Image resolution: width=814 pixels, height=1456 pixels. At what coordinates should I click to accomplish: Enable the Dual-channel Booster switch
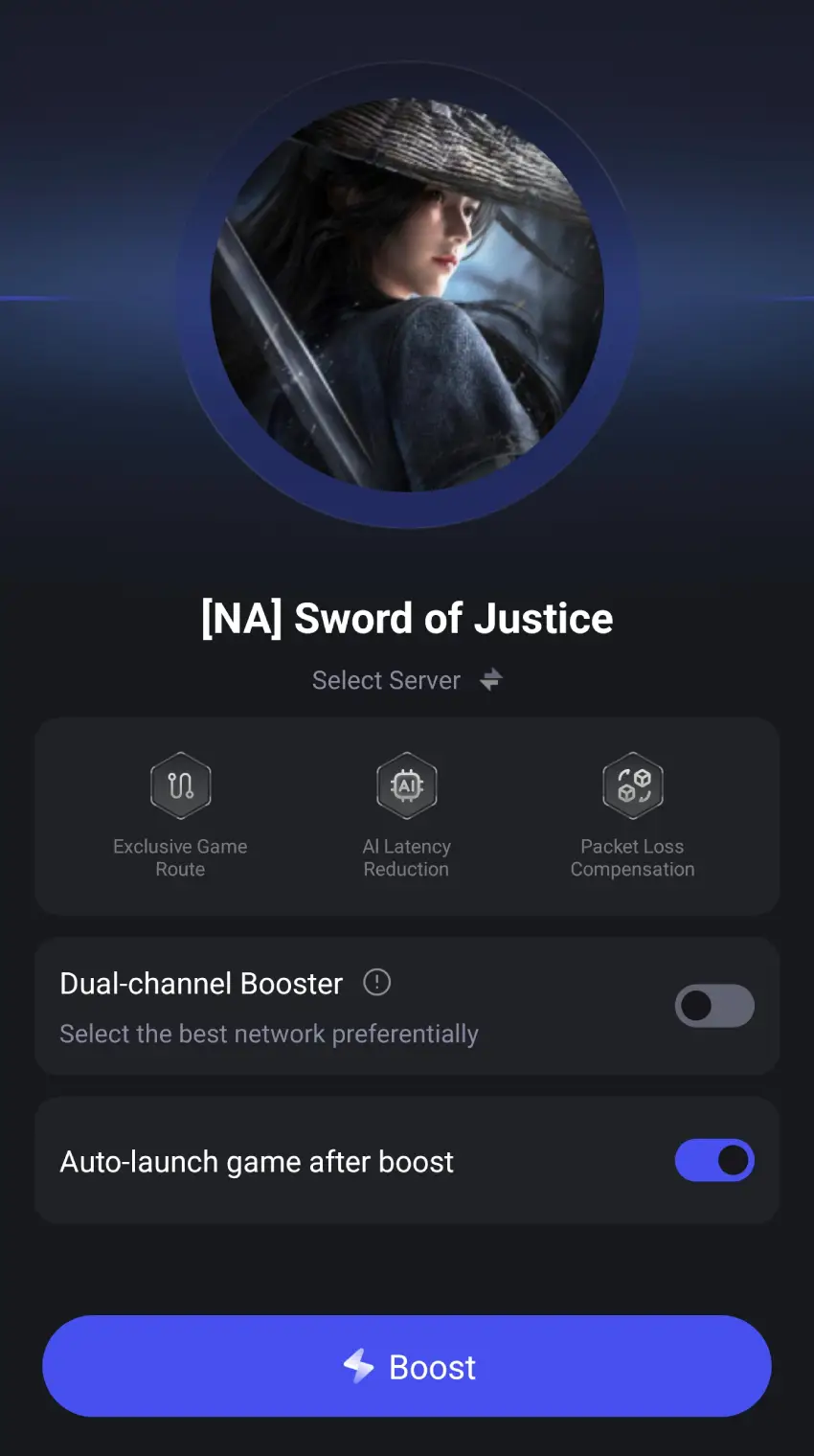(714, 1006)
